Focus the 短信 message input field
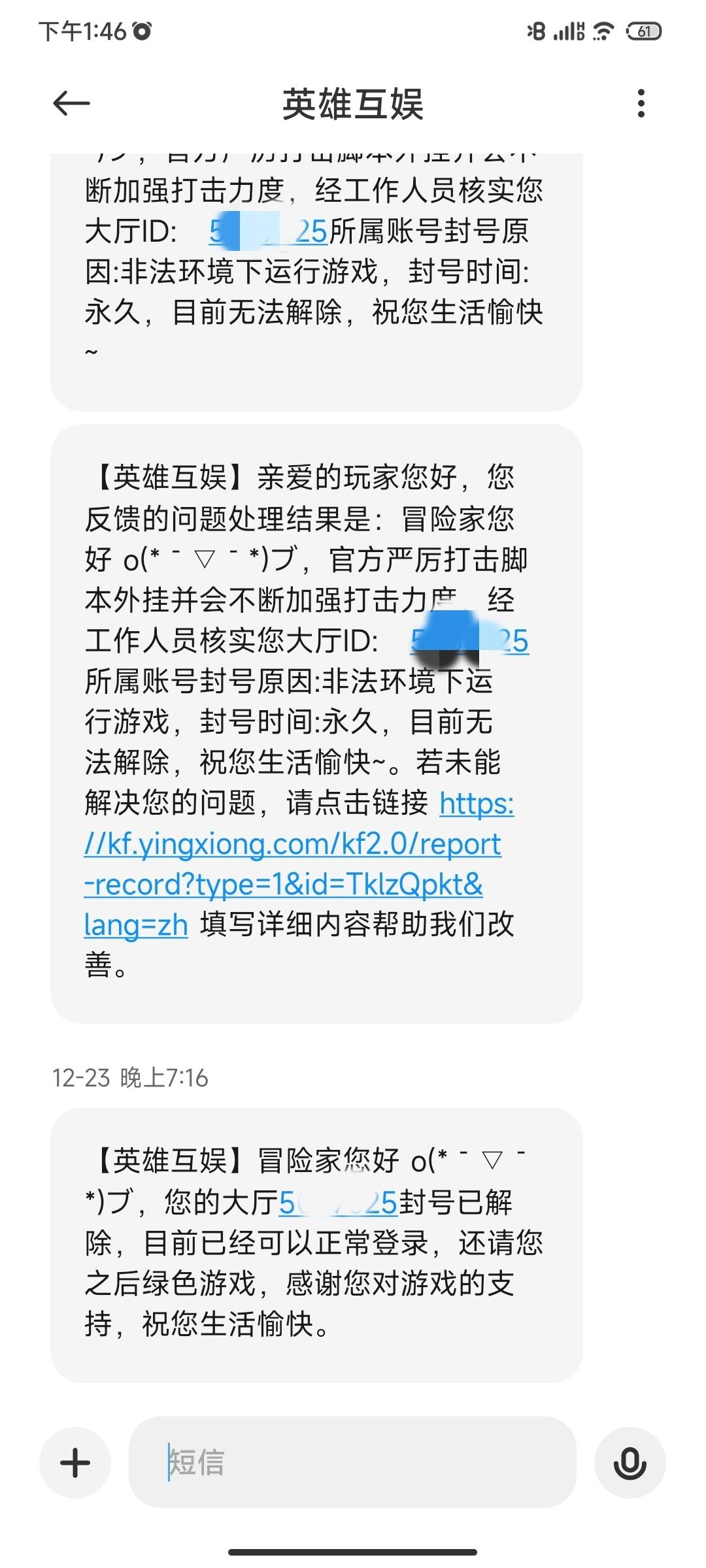The width and height of the screenshot is (706, 1568). tap(352, 1462)
